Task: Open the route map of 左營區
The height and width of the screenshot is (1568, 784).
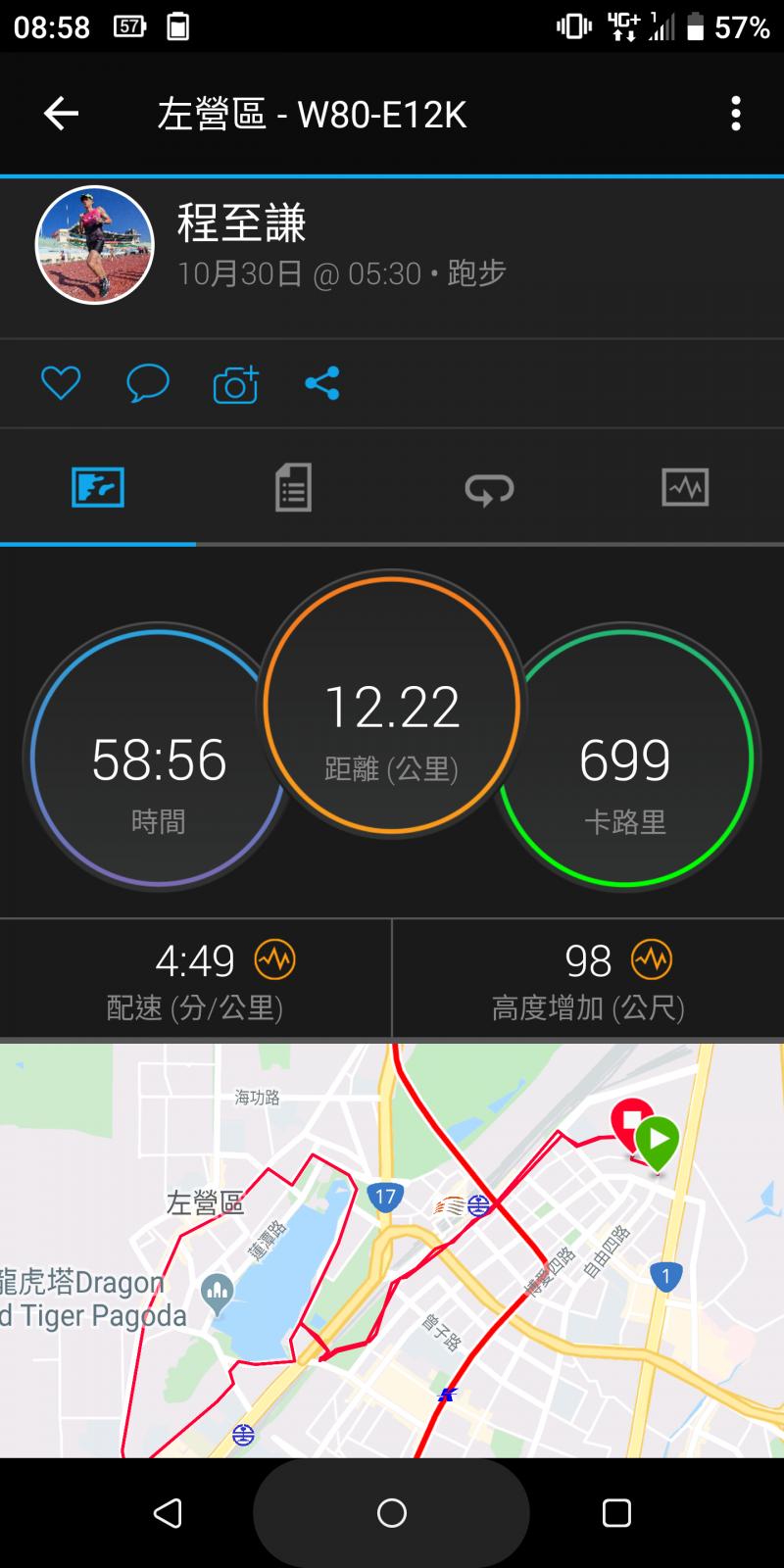Action: pyautogui.click(x=392, y=1249)
